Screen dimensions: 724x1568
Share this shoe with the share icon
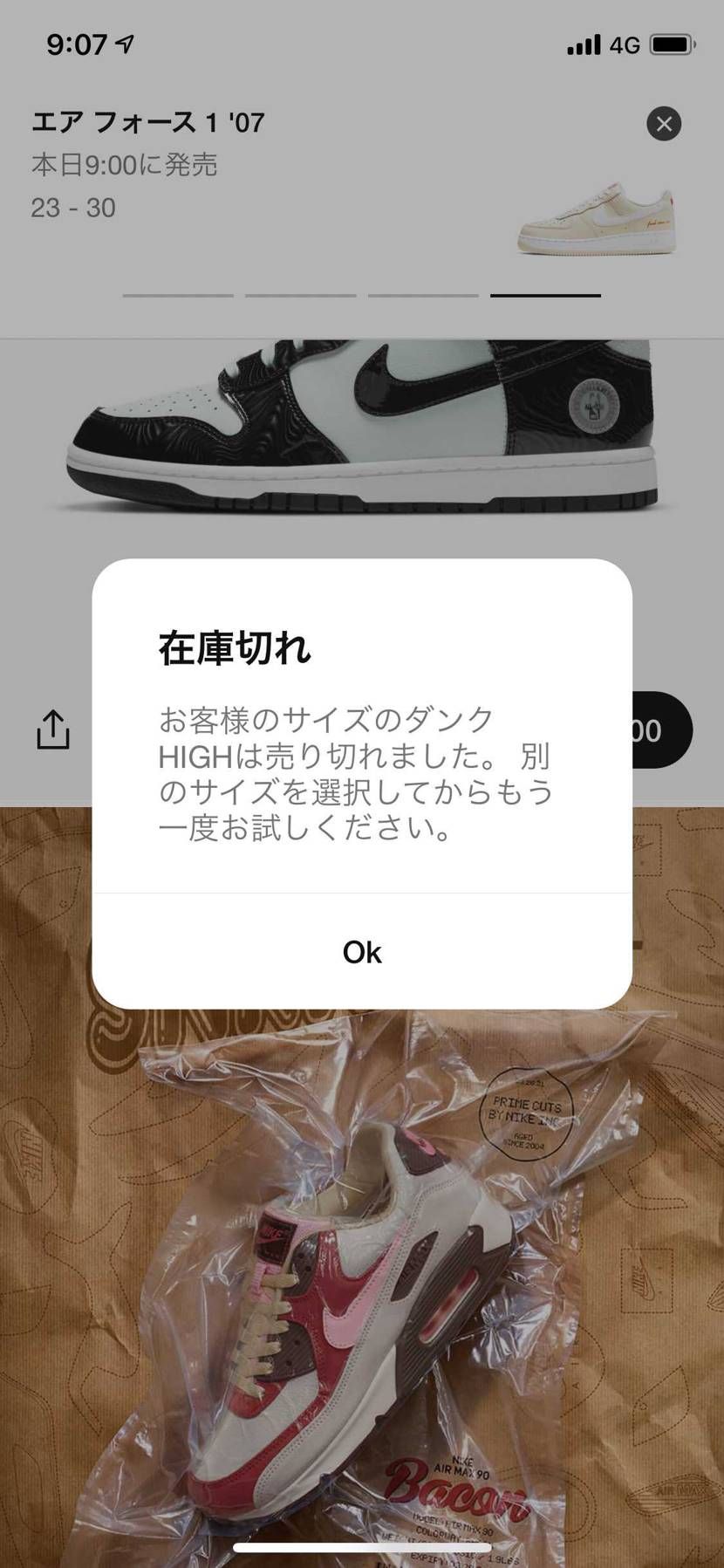click(x=52, y=729)
